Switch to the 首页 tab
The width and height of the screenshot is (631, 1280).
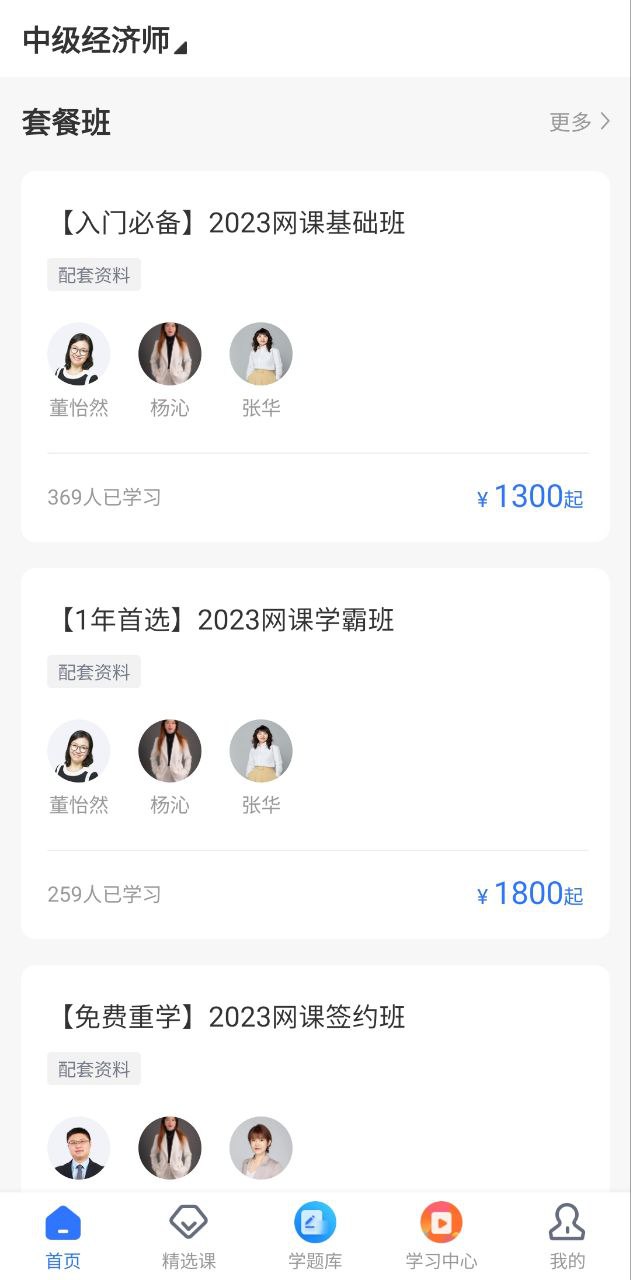[x=63, y=1236]
